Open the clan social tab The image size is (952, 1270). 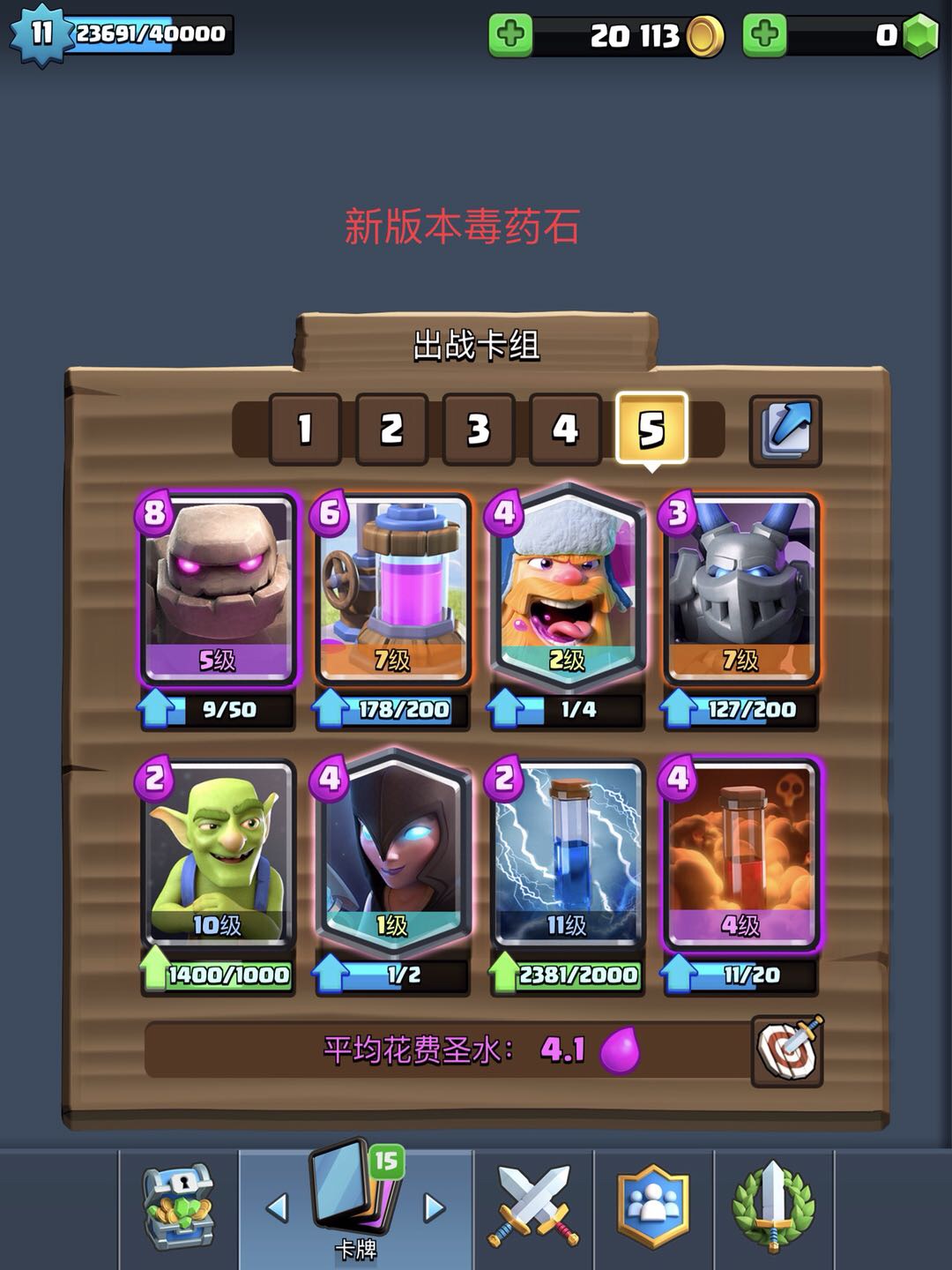pos(653,1207)
